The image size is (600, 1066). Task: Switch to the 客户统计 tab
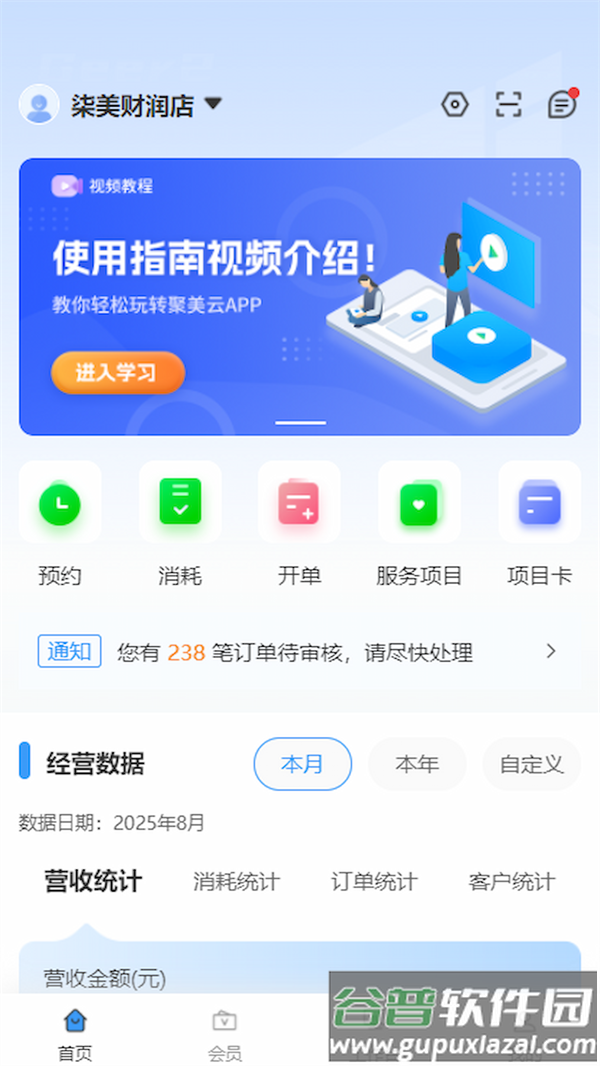click(511, 882)
